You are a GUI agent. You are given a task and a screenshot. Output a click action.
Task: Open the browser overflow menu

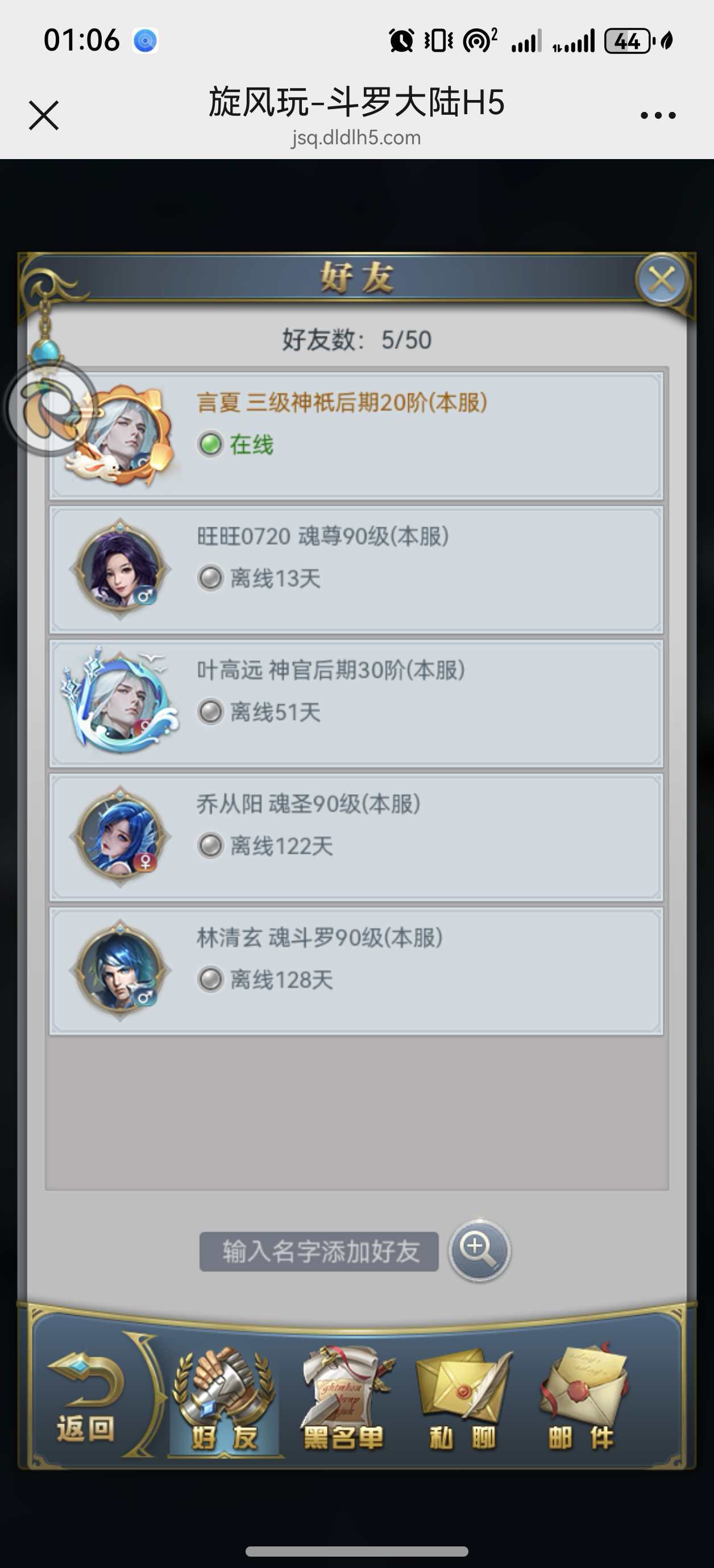point(658,115)
